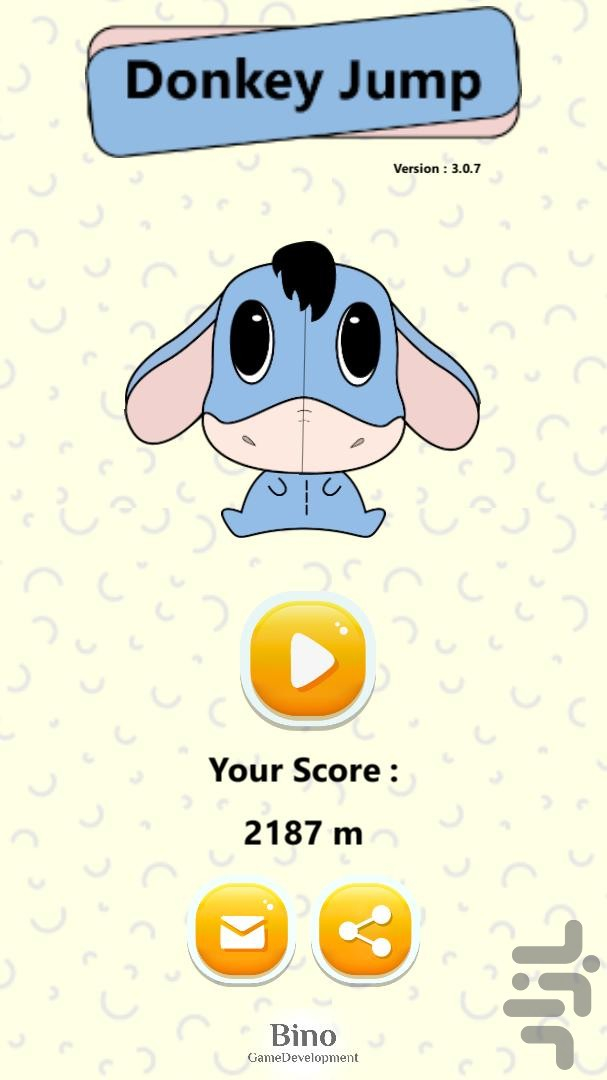
Task: Share your score using the share button
Action: click(365, 931)
